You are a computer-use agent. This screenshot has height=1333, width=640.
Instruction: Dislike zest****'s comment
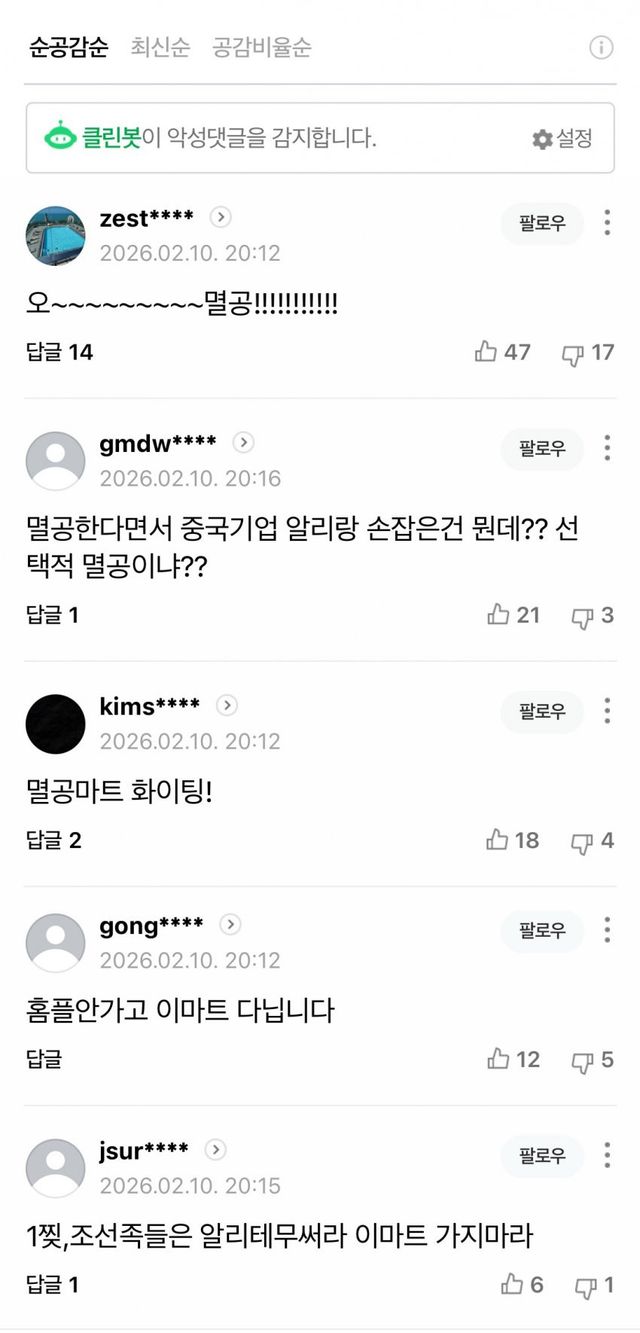(588, 352)
